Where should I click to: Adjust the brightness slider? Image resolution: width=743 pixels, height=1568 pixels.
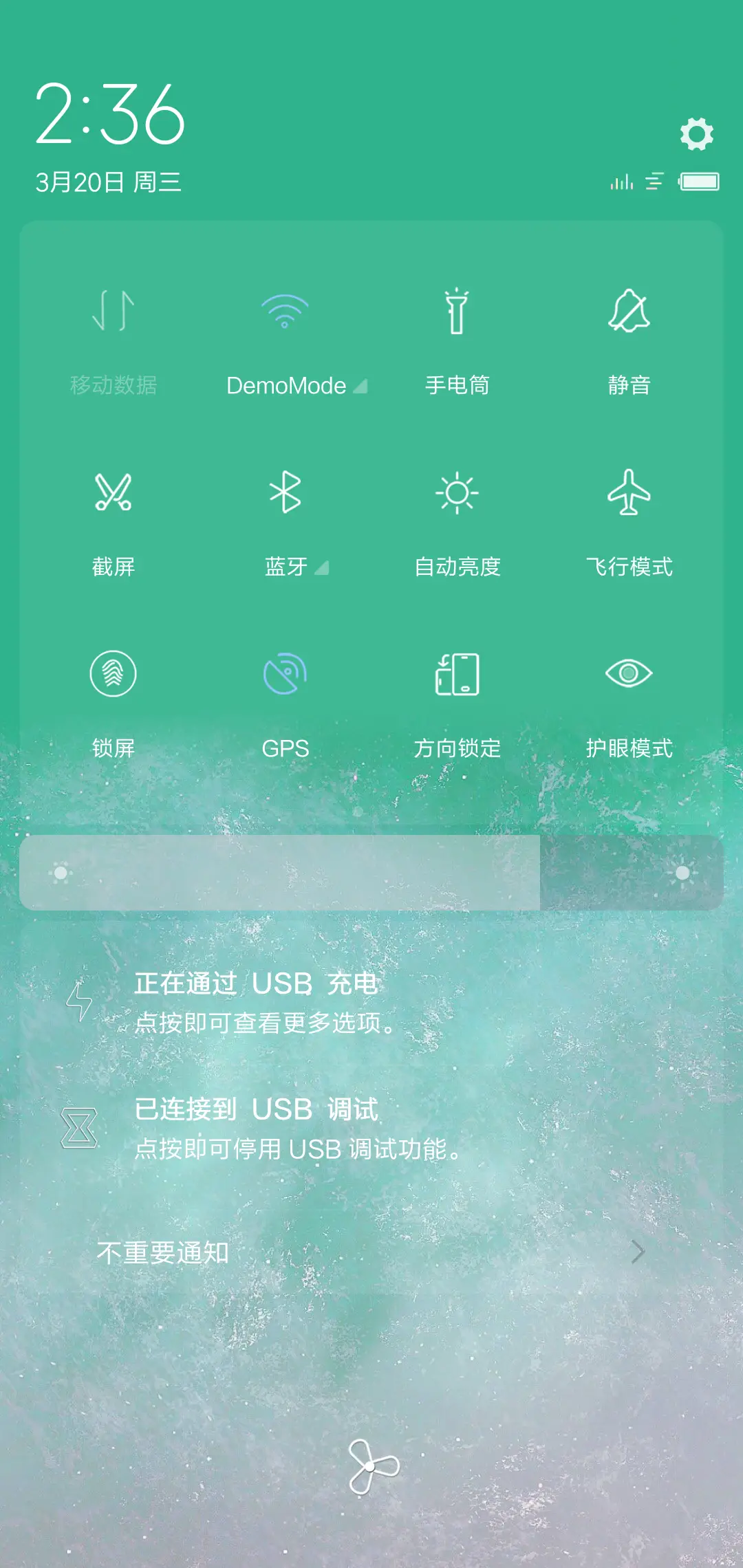click(371, 872)
